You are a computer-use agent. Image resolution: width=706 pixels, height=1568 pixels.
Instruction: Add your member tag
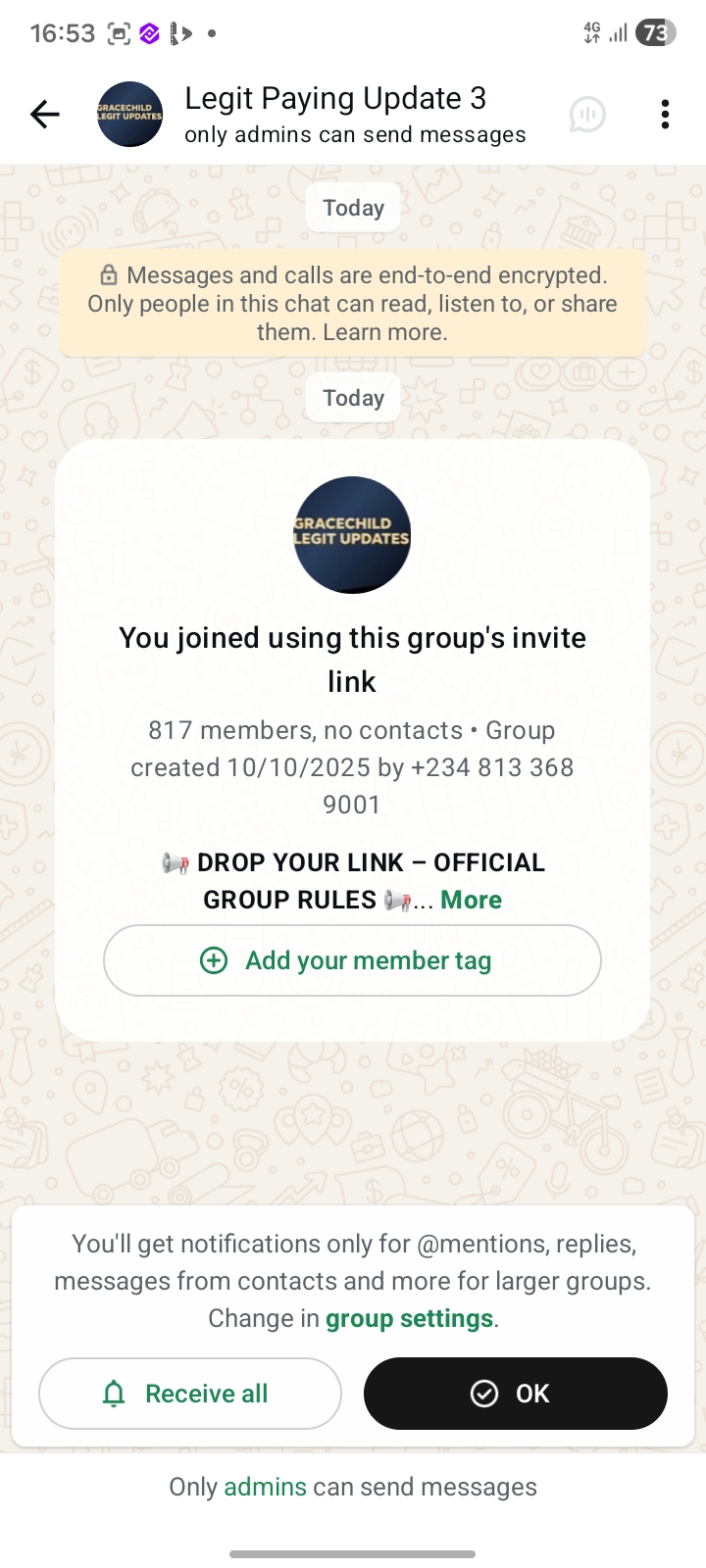[x=352, y=960]
